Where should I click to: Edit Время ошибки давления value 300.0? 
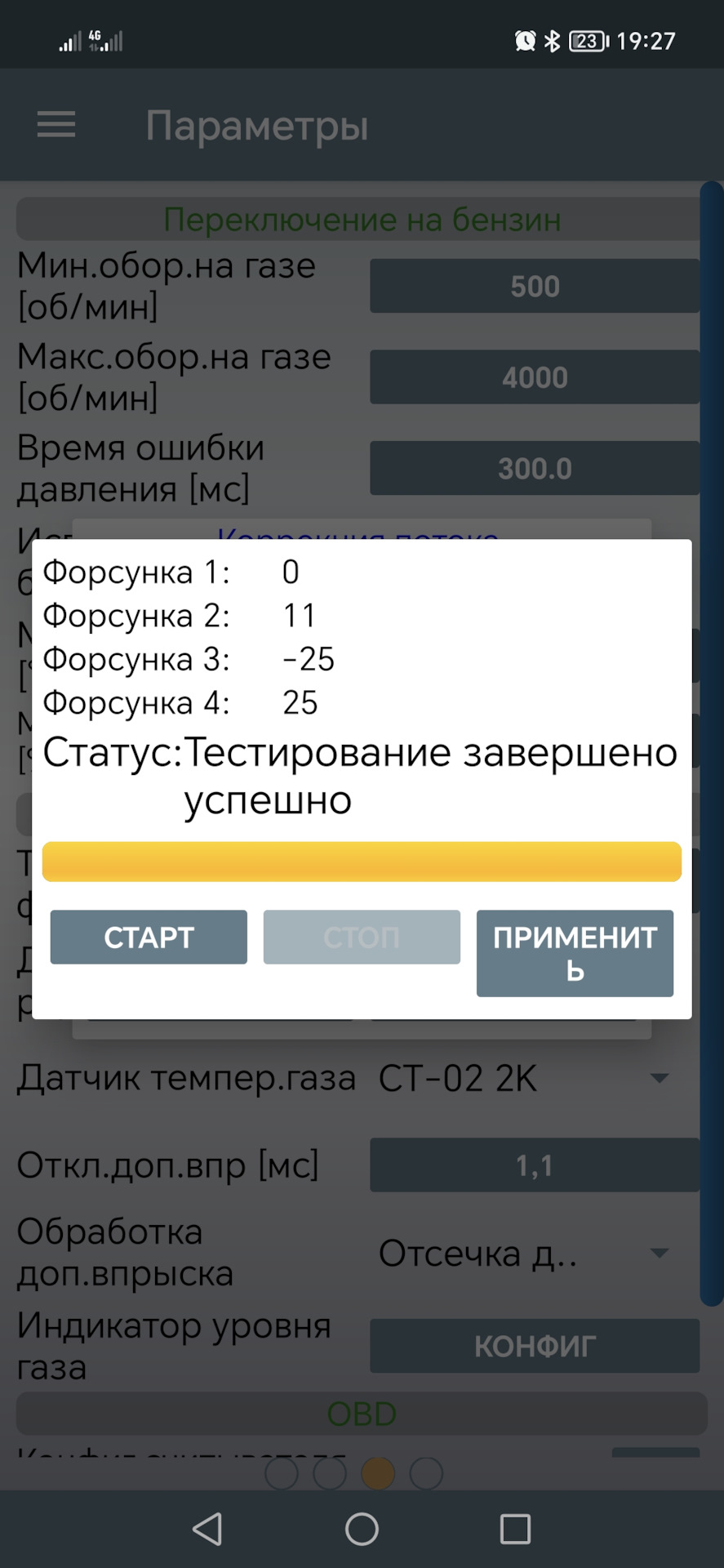[535, 469]
